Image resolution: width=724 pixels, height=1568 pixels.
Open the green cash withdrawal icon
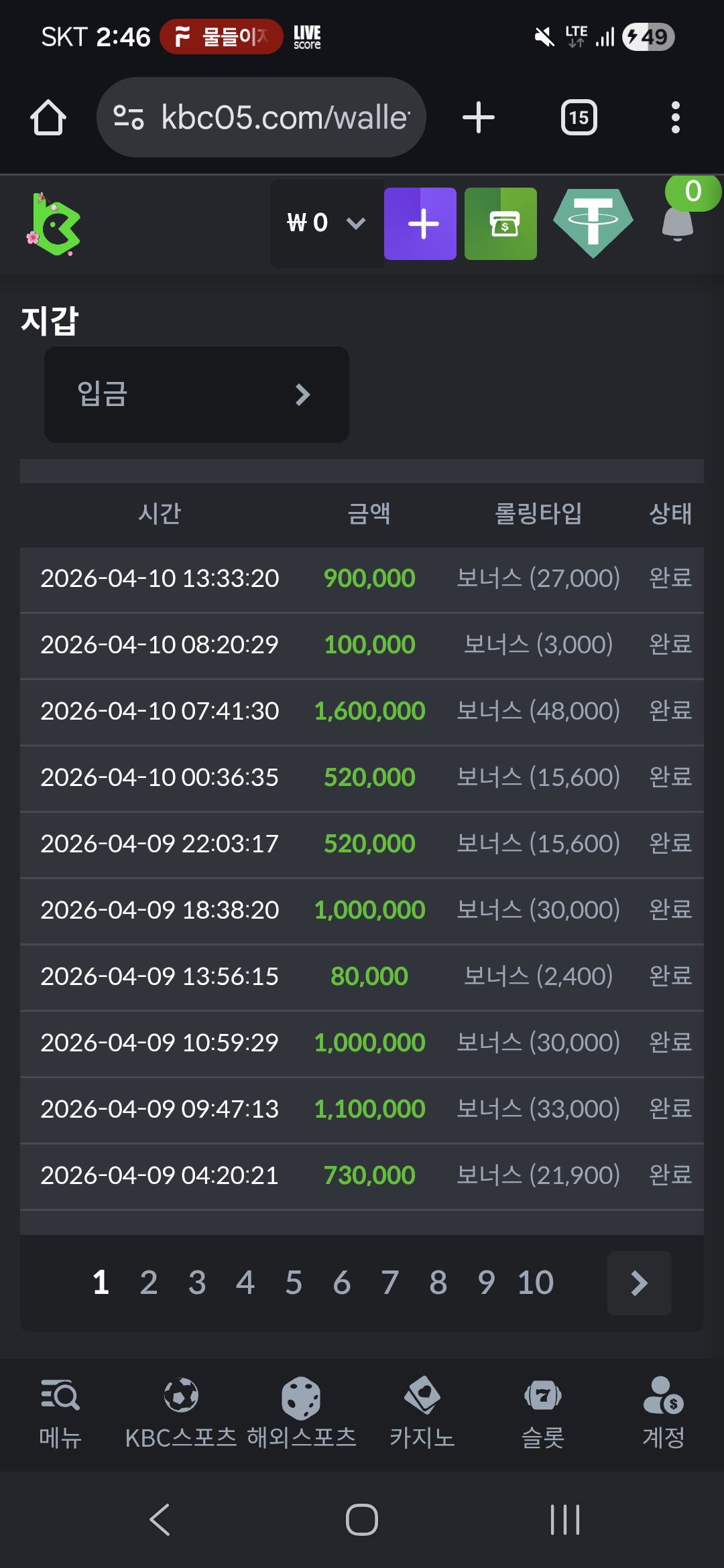click(500, 223)
